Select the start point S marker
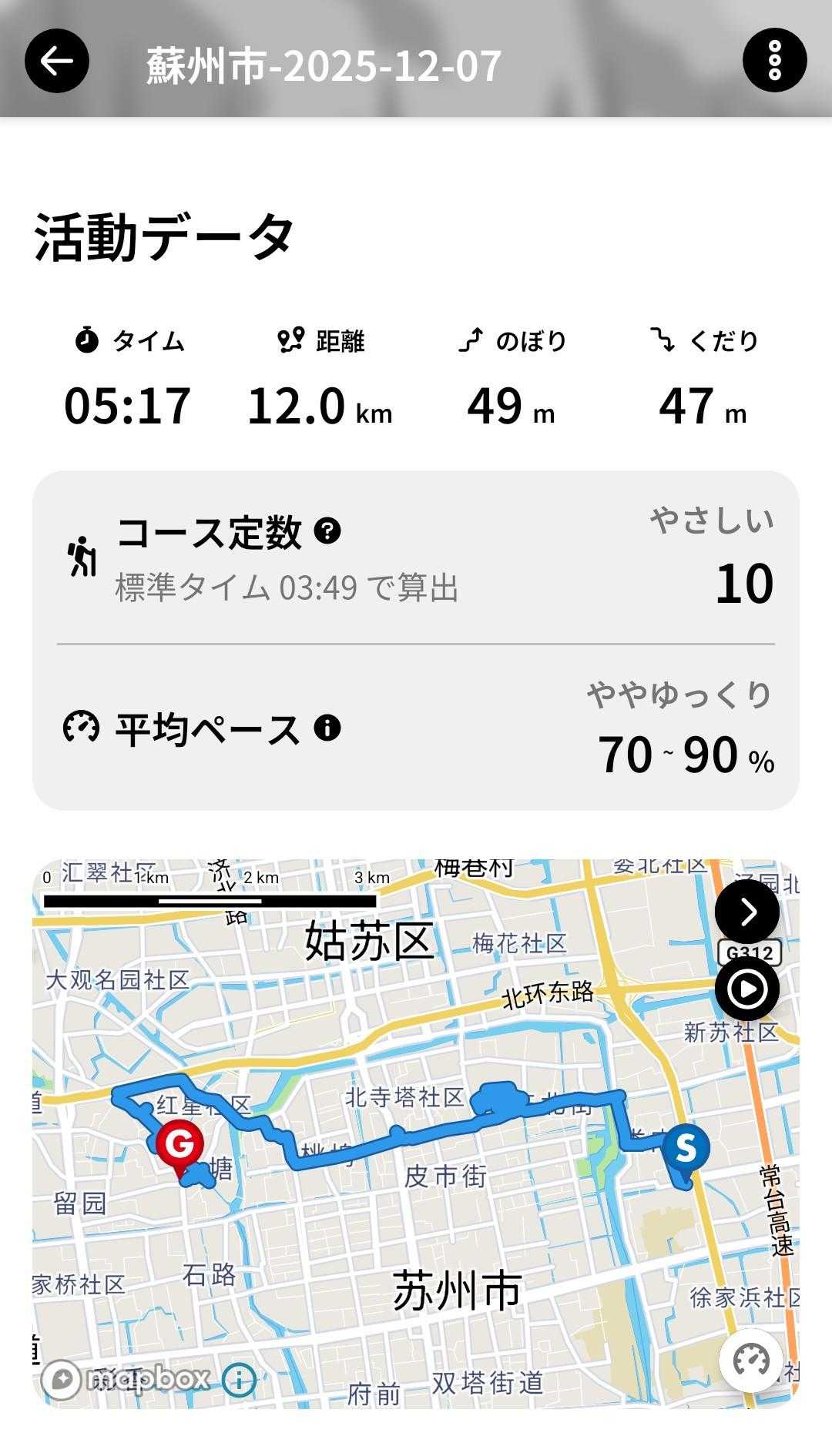The image size is (832, 1456). [x=685, y=1150]
